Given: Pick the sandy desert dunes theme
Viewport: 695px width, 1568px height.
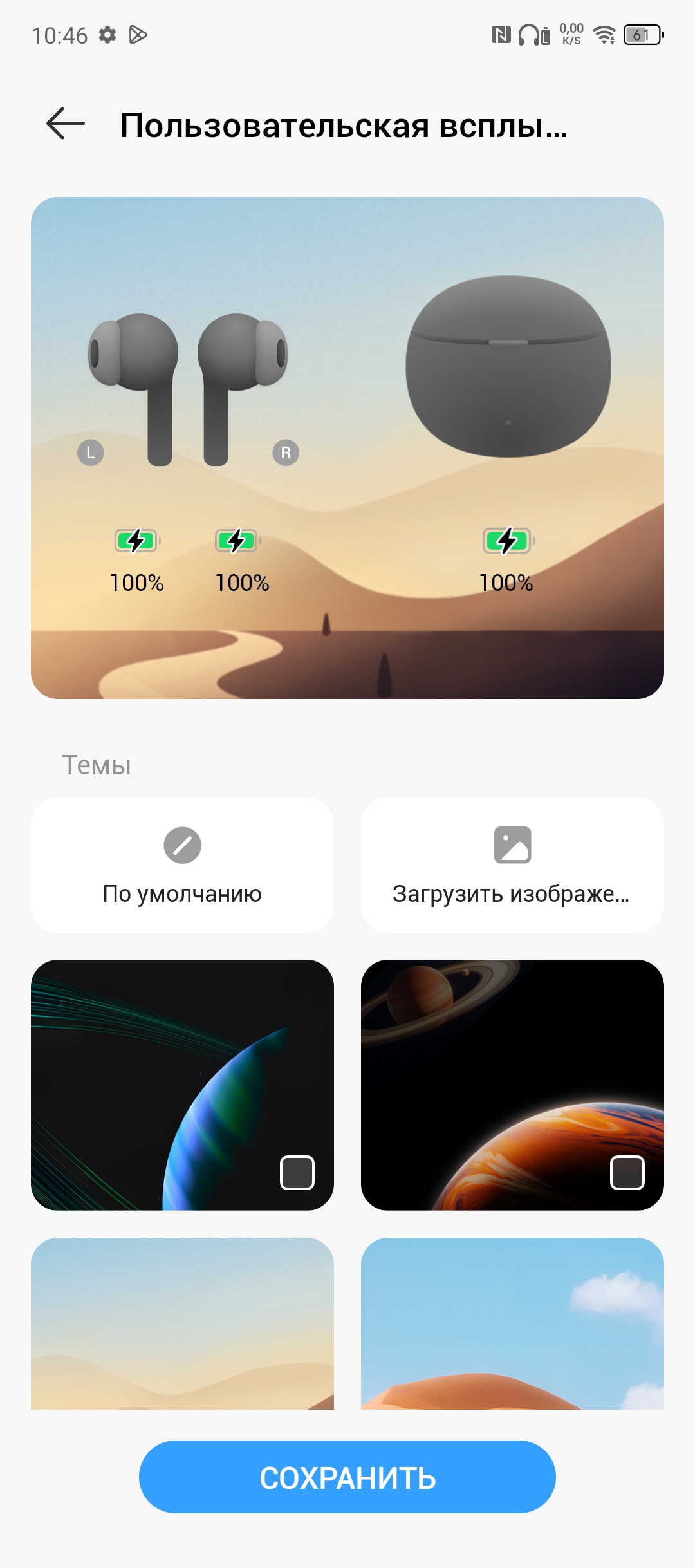Looking at the screenshot, I should coord(182,1323).
